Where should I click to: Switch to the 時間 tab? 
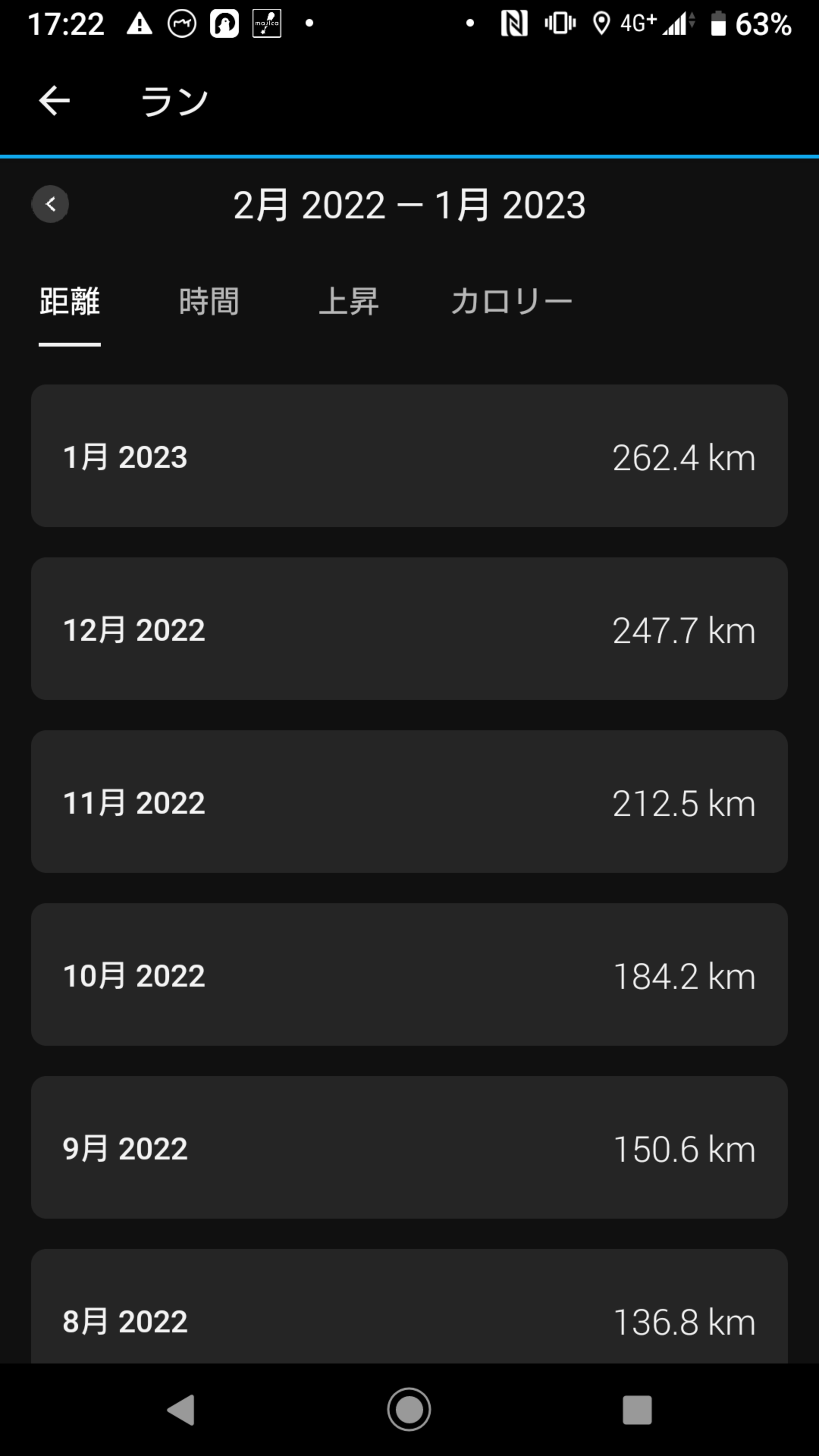209,302
